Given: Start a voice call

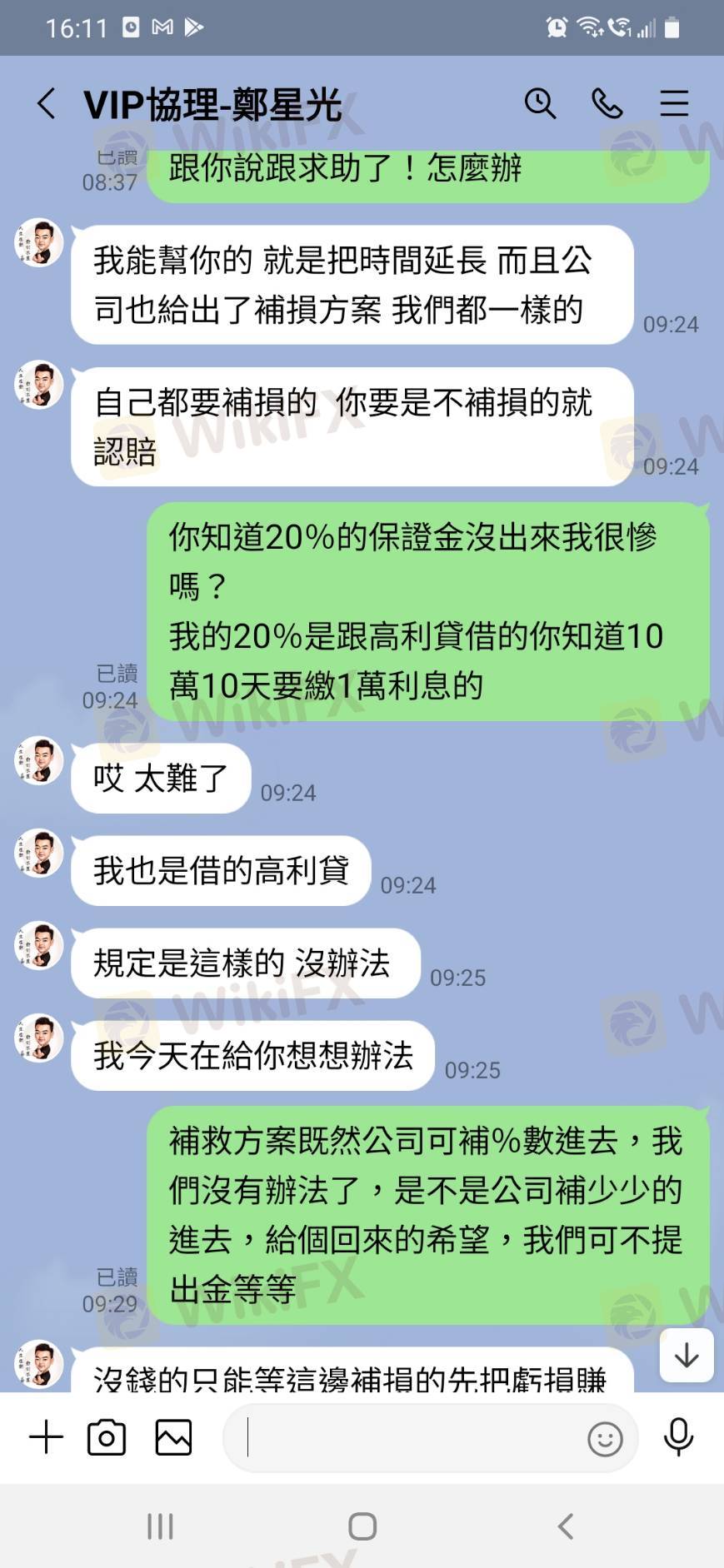Looking at the screenshot, I should tap(607, 104).
